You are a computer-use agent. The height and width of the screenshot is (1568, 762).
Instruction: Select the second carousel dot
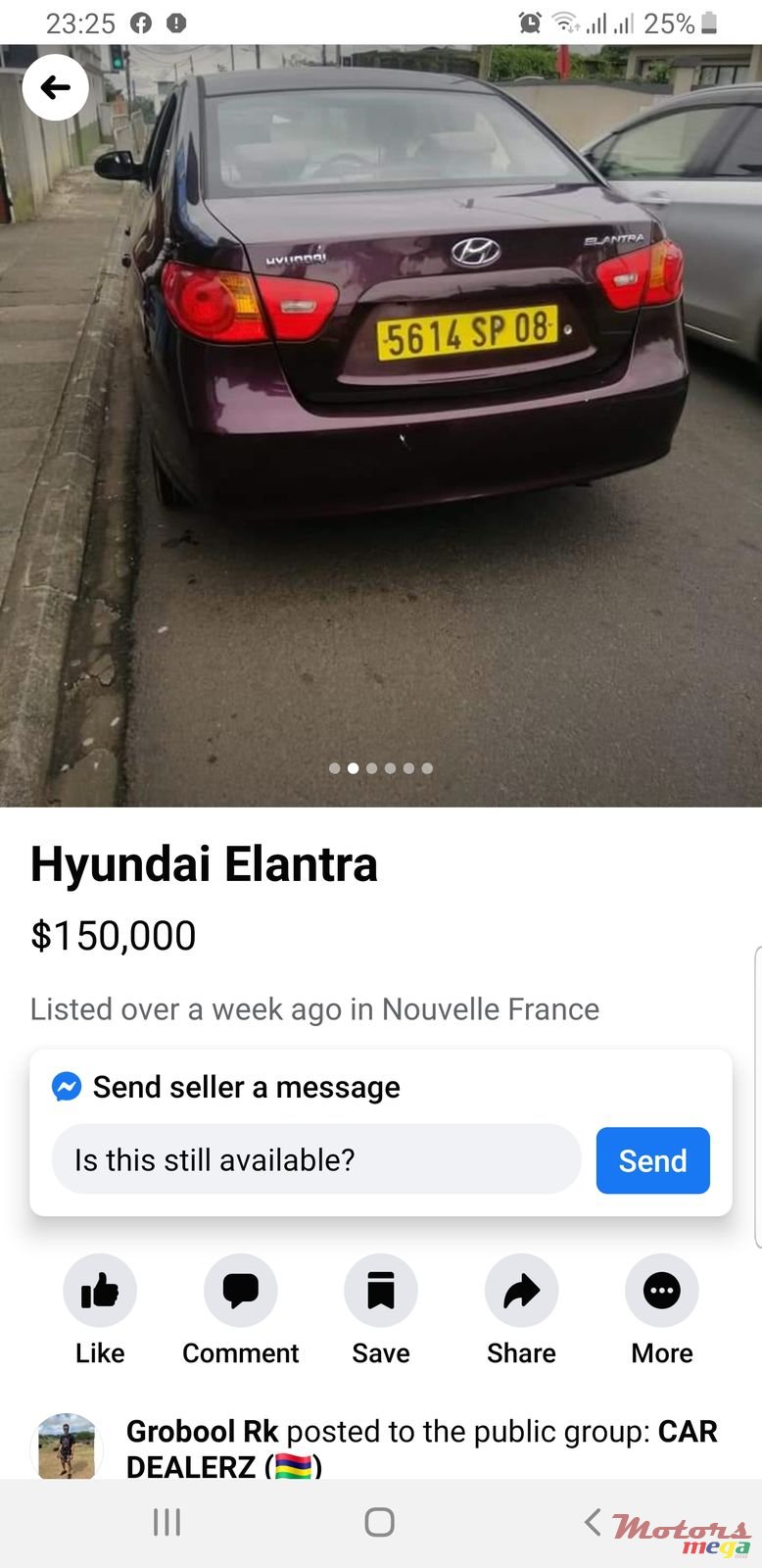point(353,768)
